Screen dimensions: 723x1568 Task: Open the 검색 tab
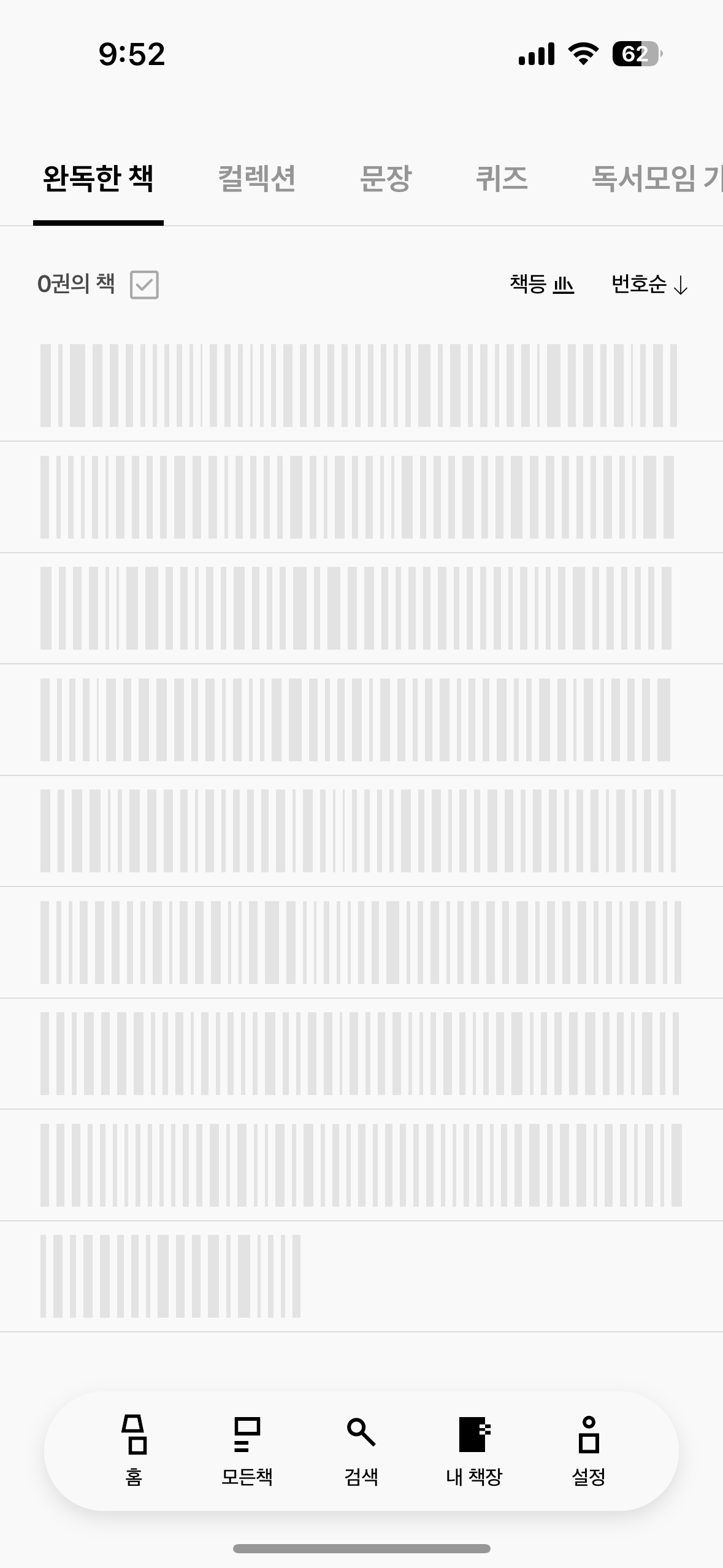click(x=361, y=1450)
